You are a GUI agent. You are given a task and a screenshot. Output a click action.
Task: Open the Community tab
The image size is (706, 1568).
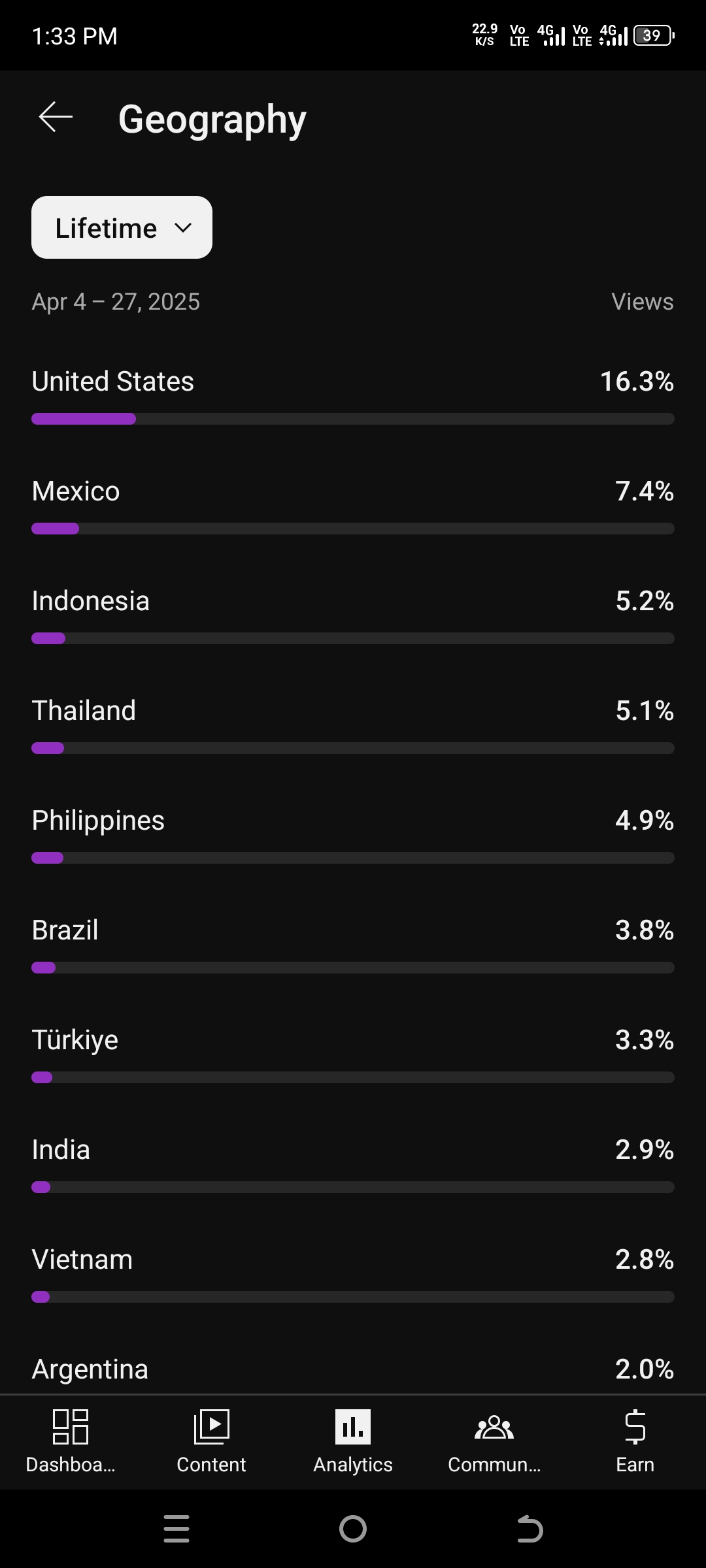click(x=494, y=1441)
